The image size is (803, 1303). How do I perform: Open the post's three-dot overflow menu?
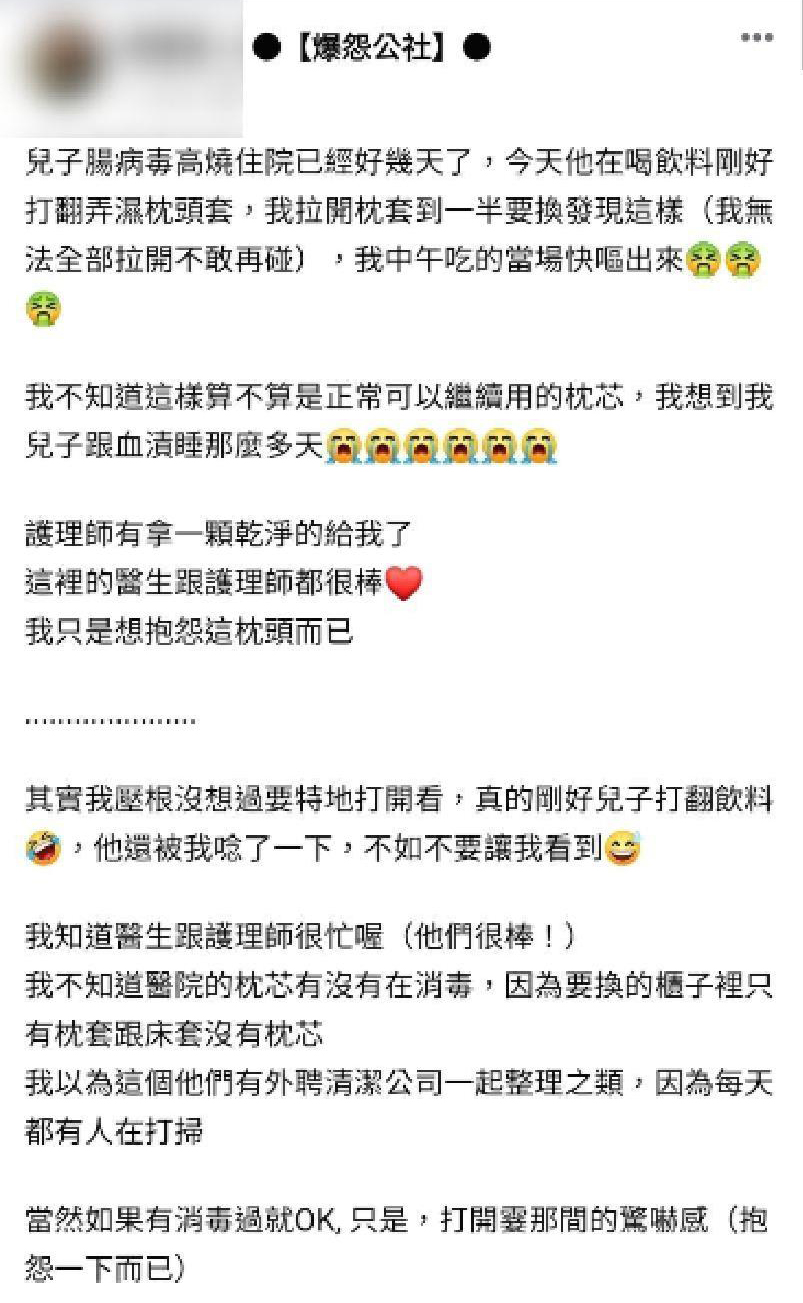coord(757,39)
